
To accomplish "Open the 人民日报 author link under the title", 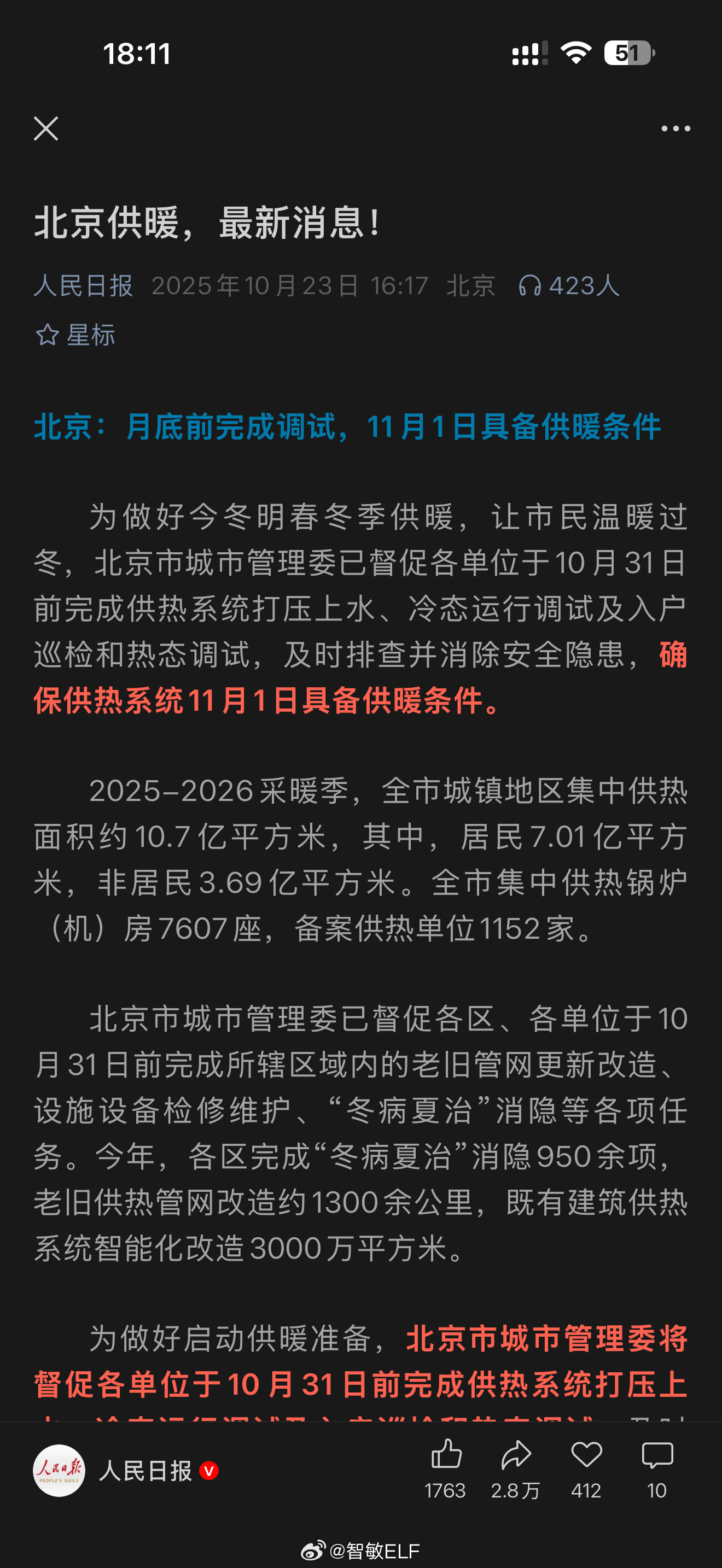I will coord(83,285).
